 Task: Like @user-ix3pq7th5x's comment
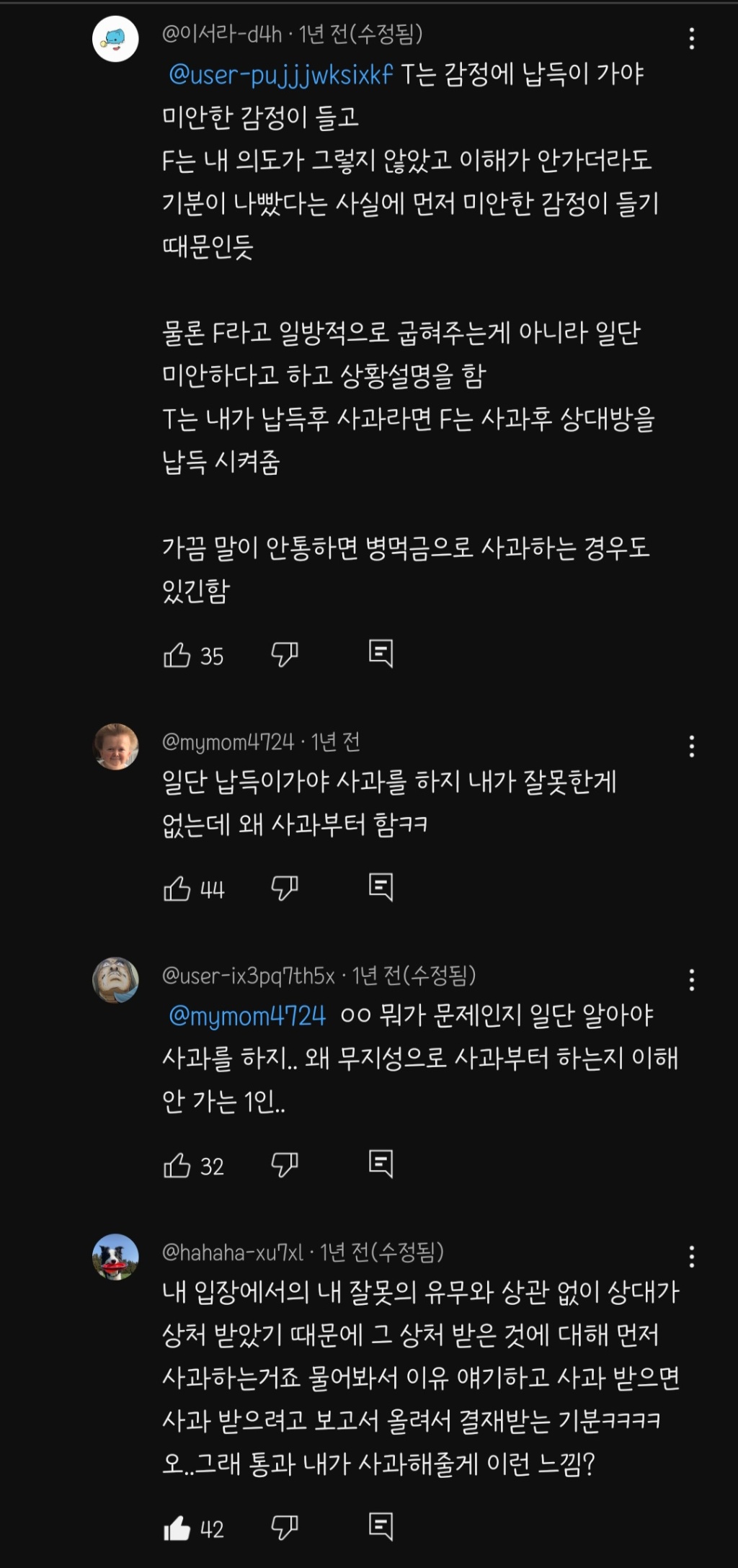tap(177, 1165)
